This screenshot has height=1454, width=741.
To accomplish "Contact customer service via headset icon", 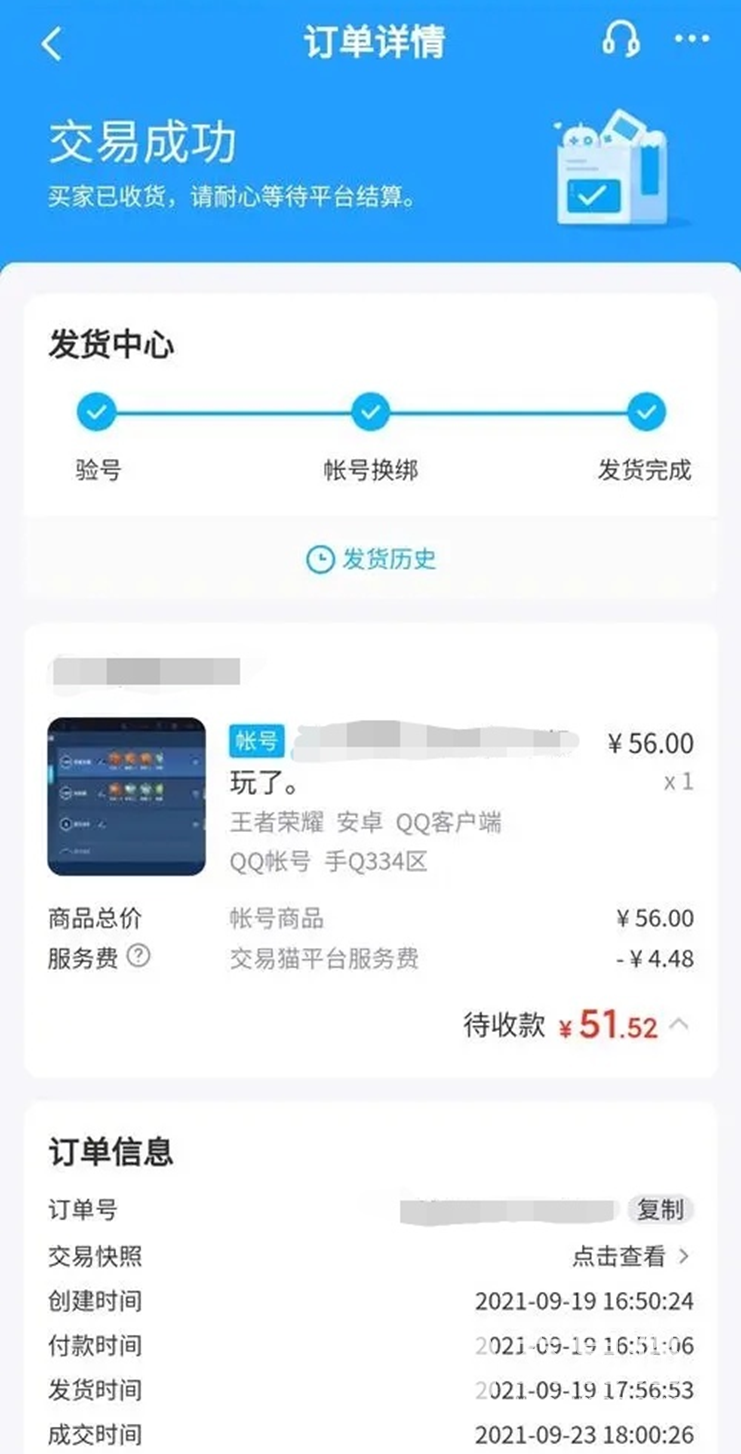I will (621, 41).
